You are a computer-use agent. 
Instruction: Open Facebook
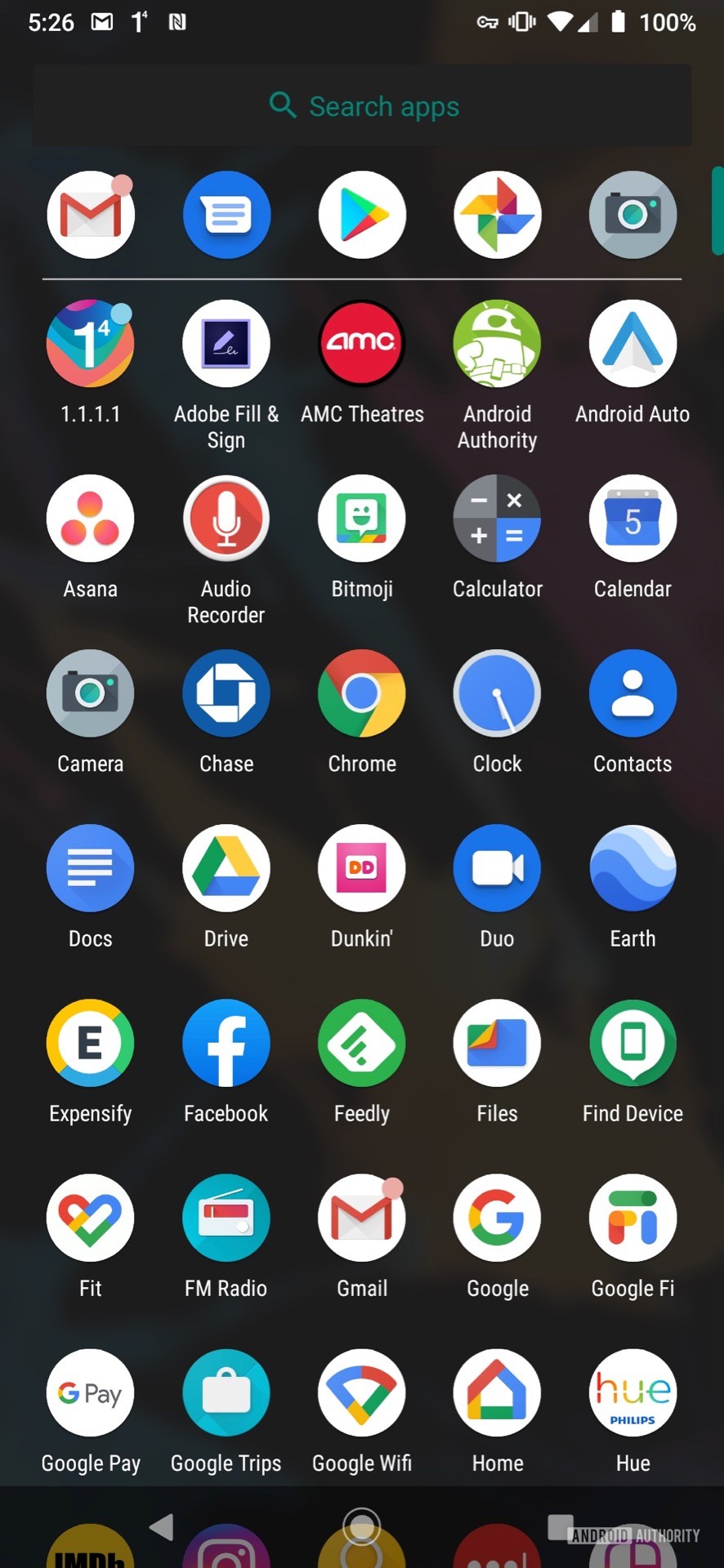(x=226, y=1043)
